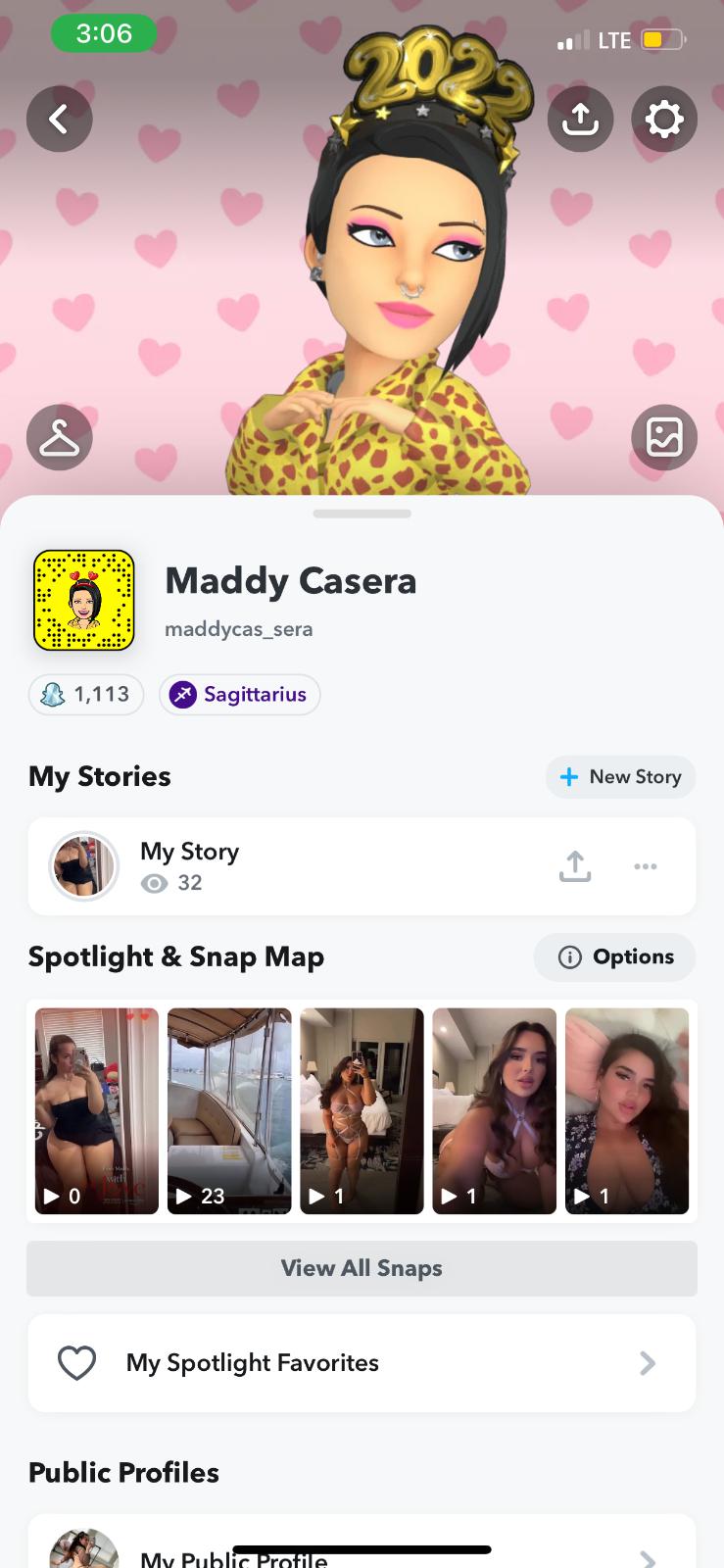Screen dimensions: 724x1568
Task: Open the Sagittarius zodiac chip
Action: pos(239,695)
